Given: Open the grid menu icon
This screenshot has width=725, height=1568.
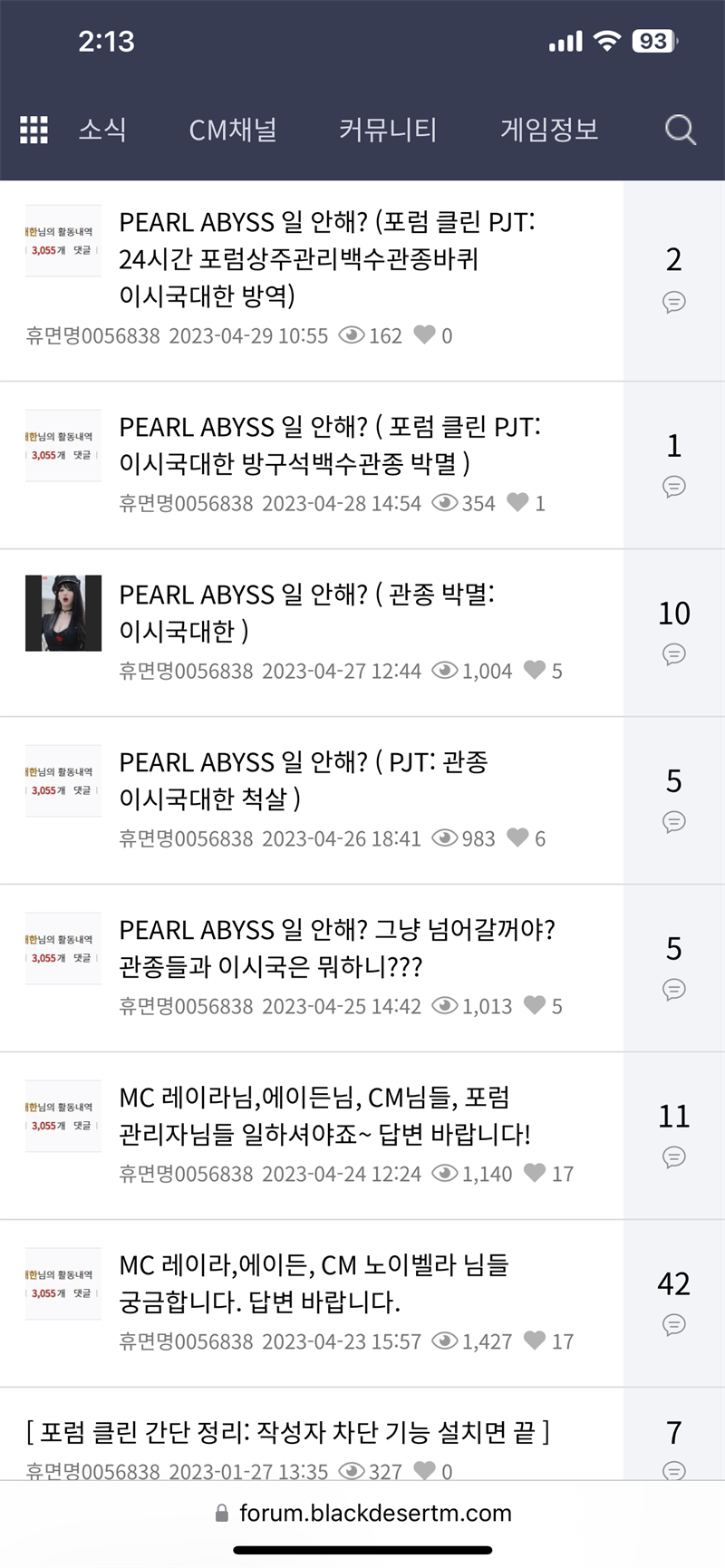Looking at the screenshot, I should tap(34, 130).
